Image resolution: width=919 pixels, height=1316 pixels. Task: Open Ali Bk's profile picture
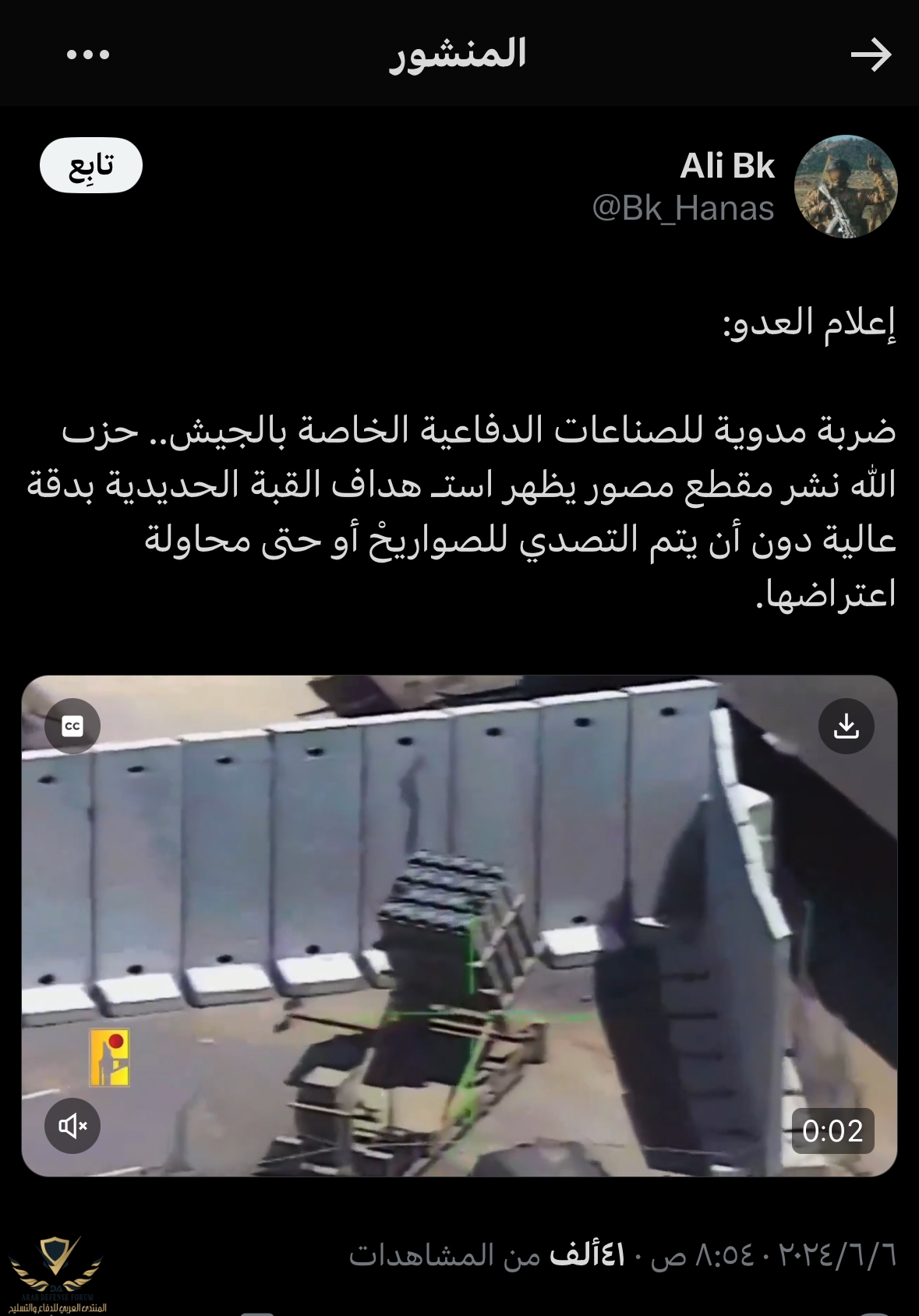coord(846,187)
